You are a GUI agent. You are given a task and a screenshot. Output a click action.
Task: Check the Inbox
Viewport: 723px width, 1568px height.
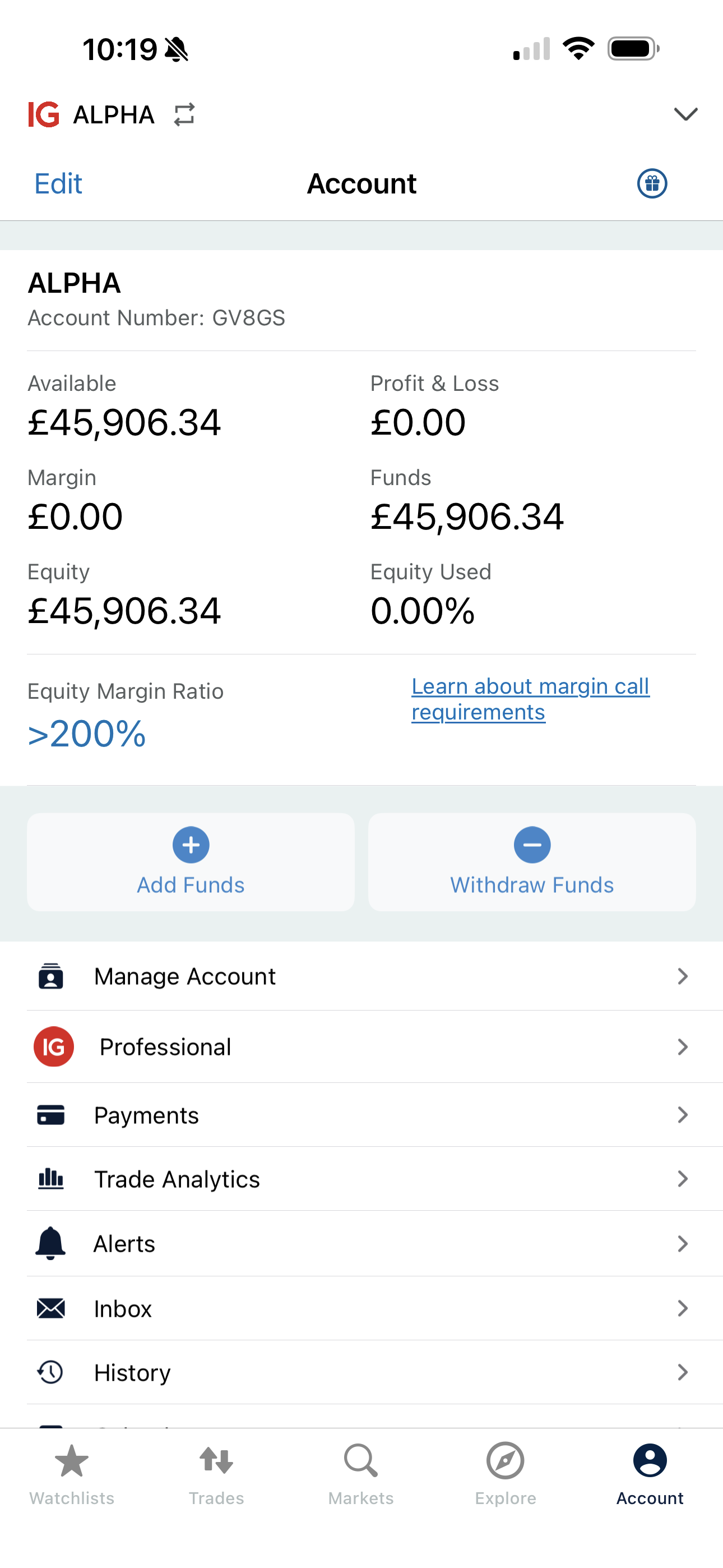(361, 1308)
